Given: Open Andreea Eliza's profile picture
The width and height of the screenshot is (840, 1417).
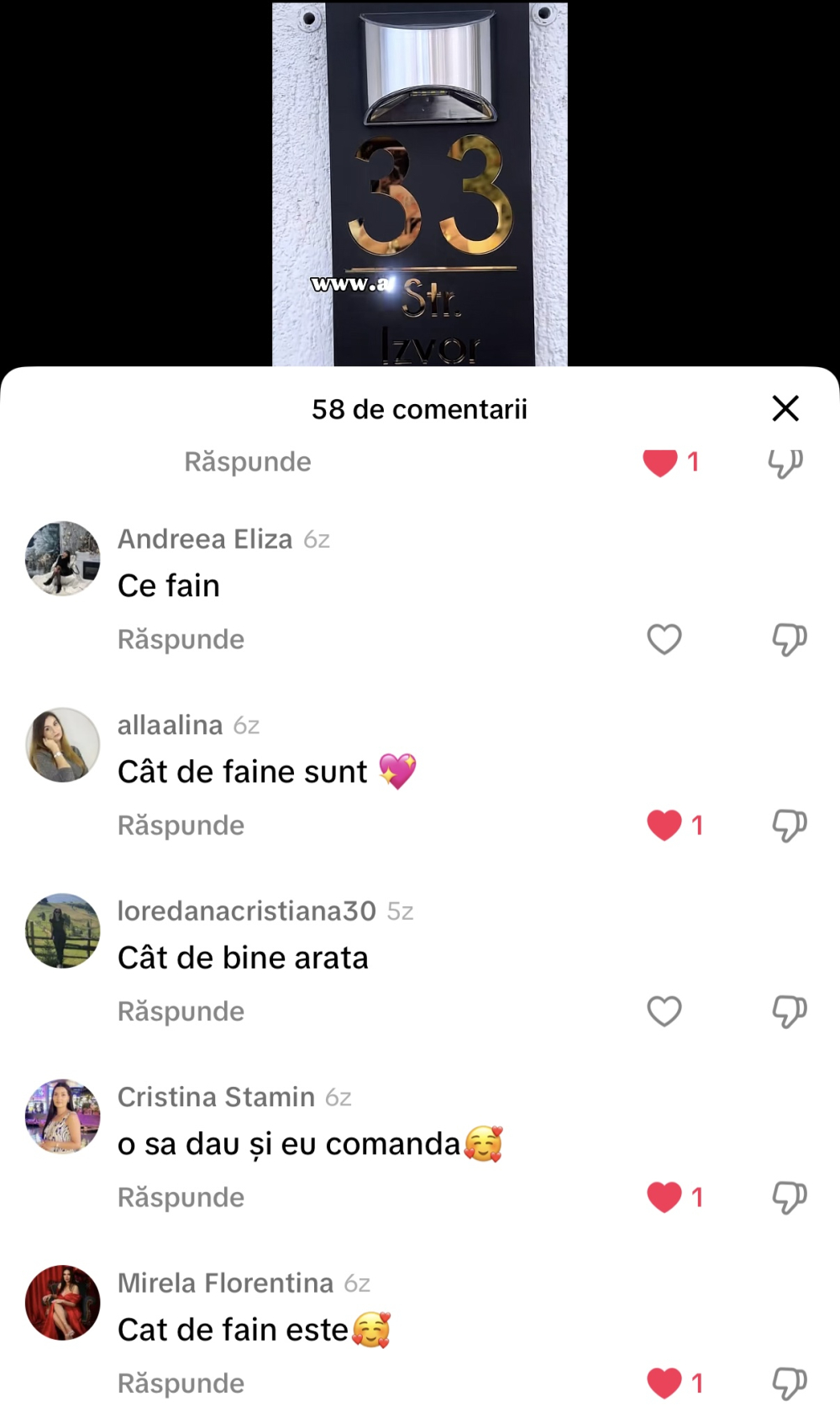Looking at the screenshot, I should (x=63, y=559).
